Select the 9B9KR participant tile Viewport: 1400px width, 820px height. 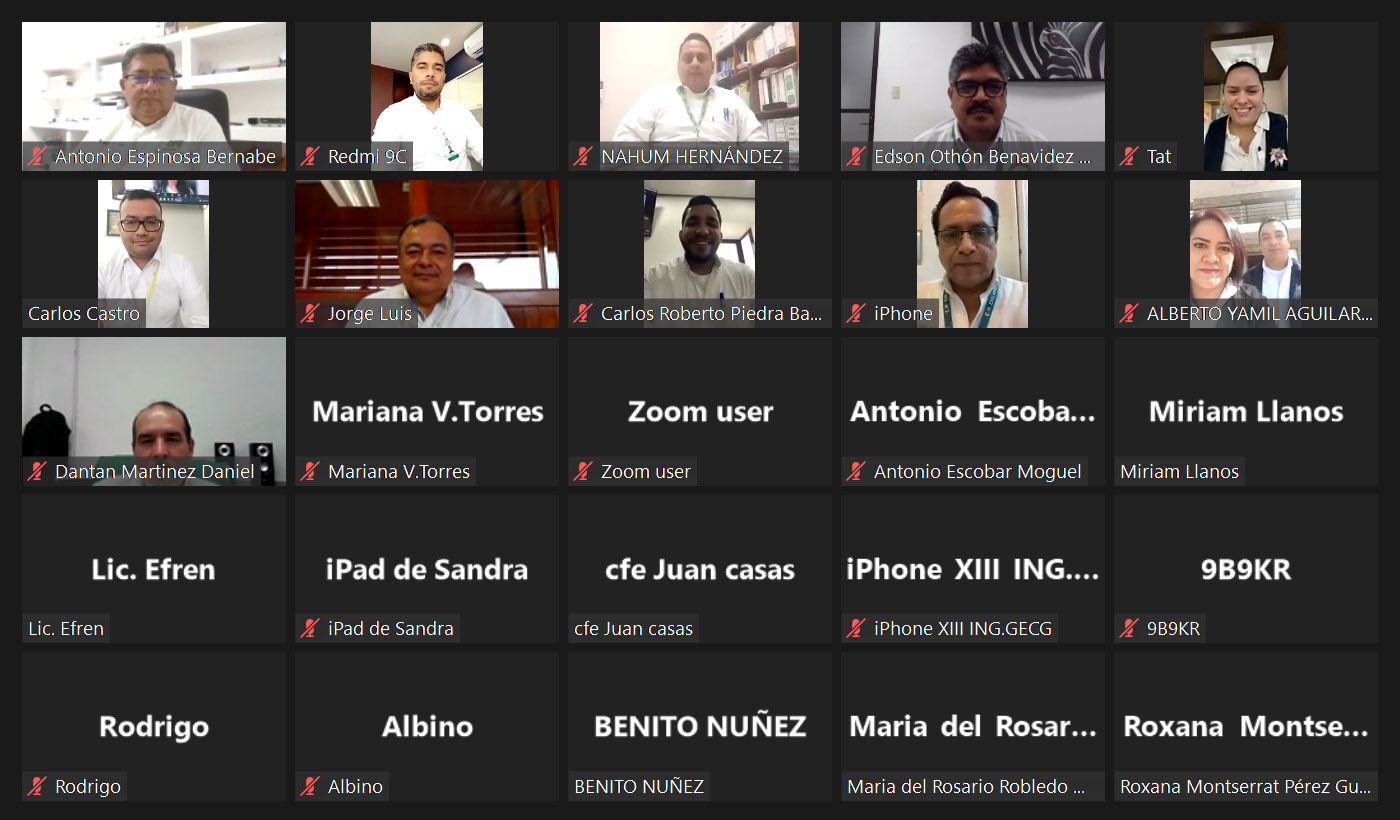click(1245, 569)
